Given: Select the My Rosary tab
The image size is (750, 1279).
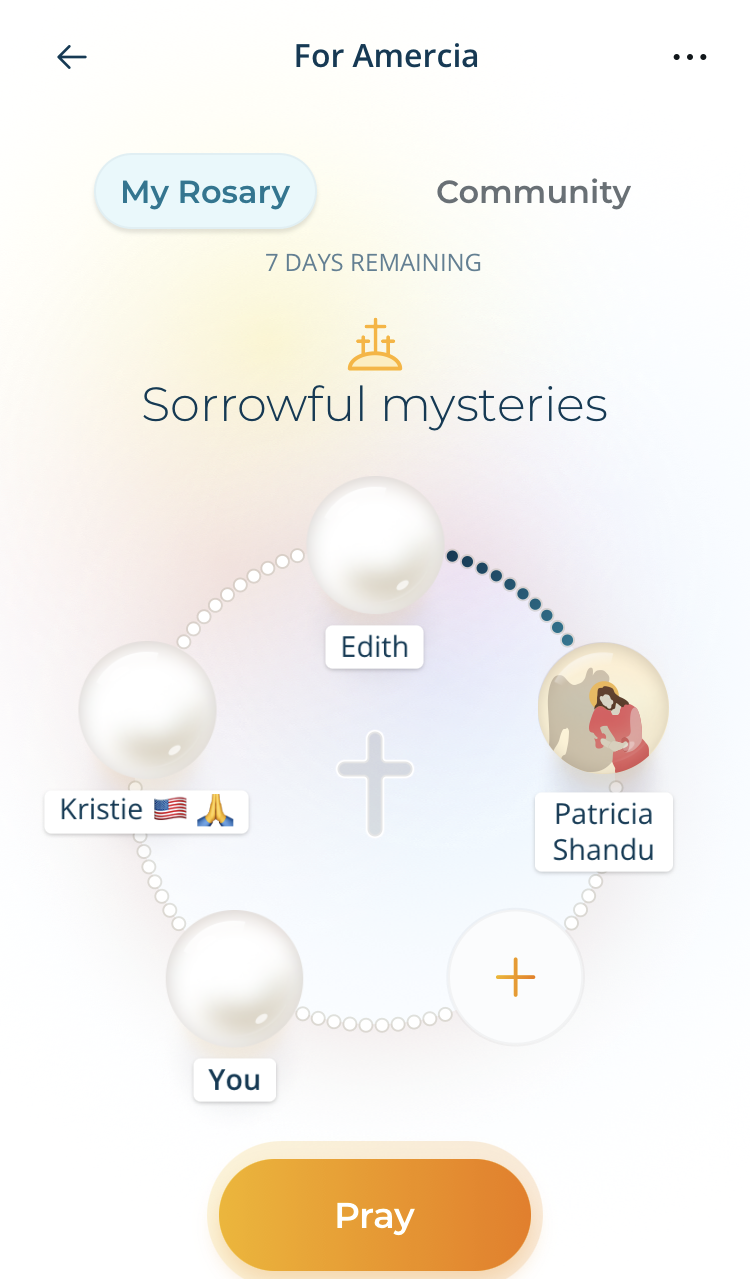Looking at the screenshot, I should 205,192.
